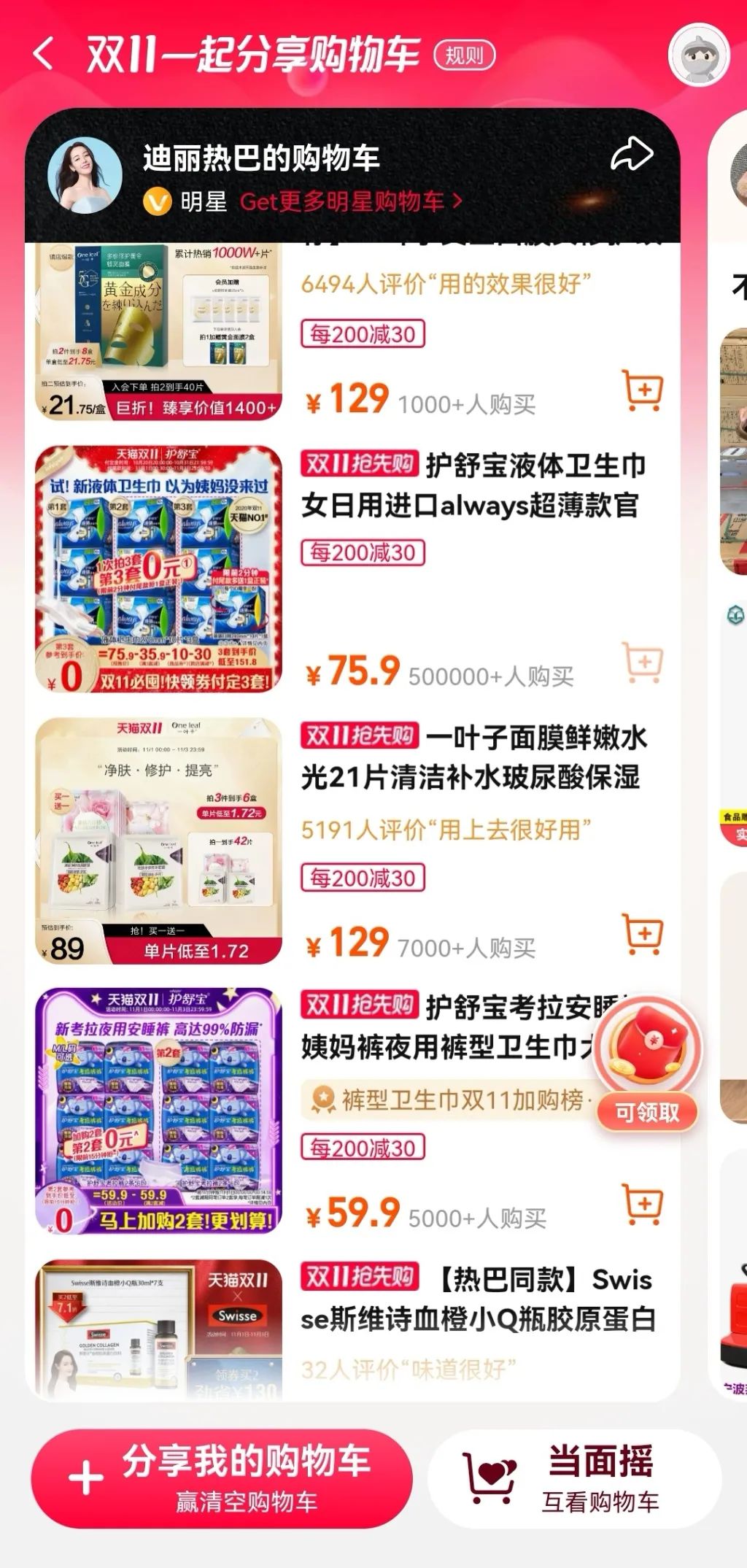Viewport: 747px width, 1568px height.
Task: Share 迪丽热巴's shopping cart via arrow icon
Action: point(632,154)
